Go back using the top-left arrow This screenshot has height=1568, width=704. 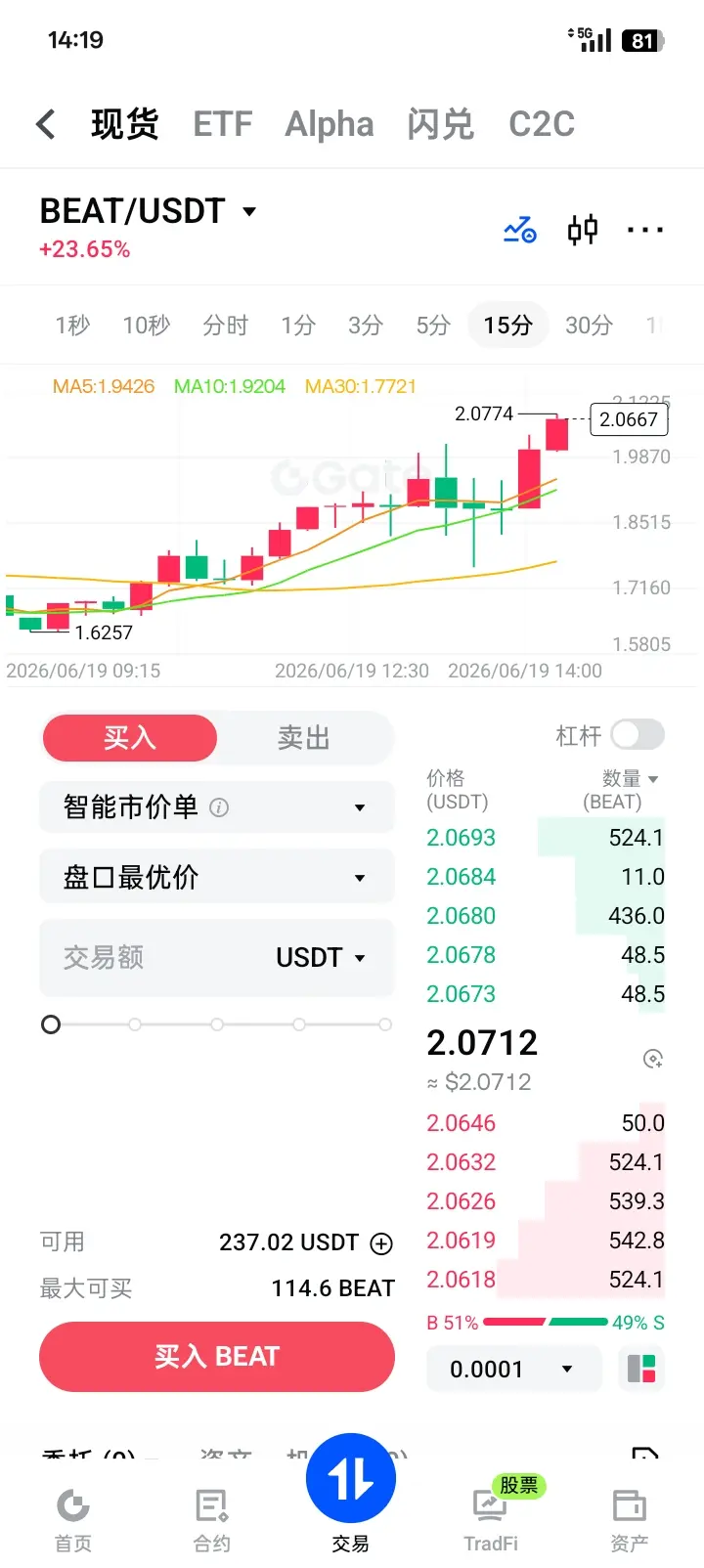(x=45, y=124)
